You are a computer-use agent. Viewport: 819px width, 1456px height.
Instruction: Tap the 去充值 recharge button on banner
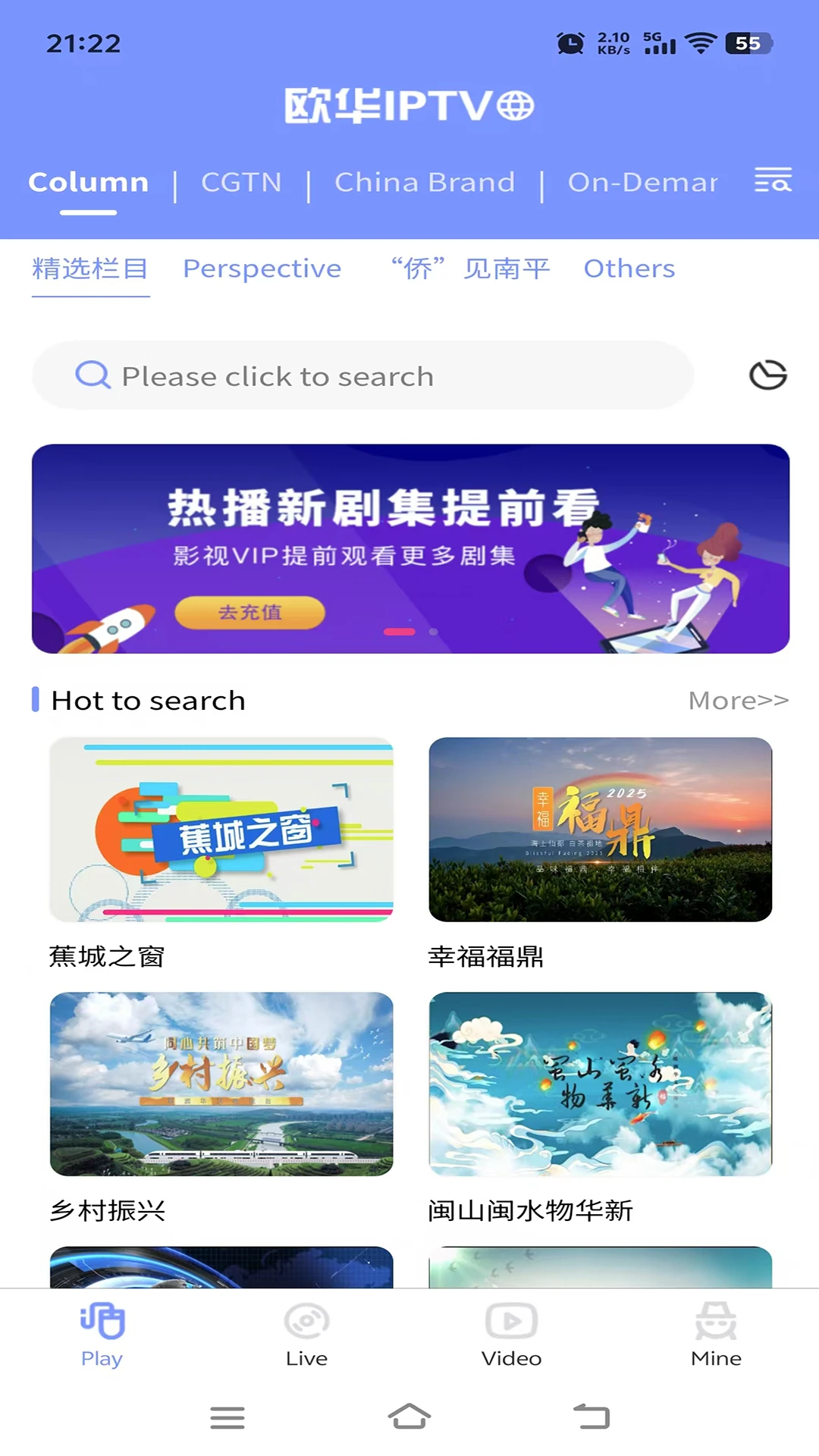pos(250,613)
